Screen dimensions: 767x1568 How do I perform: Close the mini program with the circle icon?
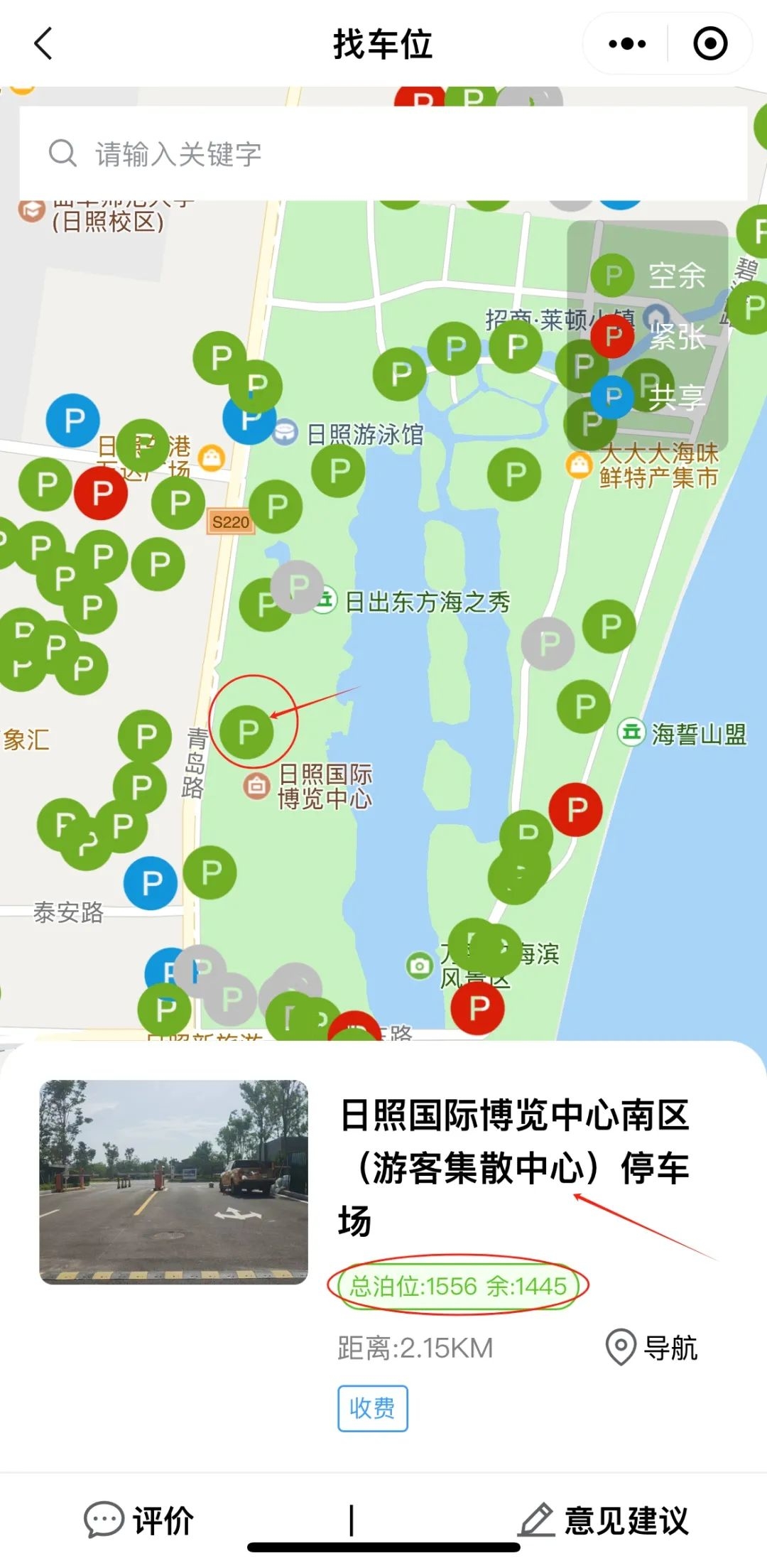[x=710, y=44]
